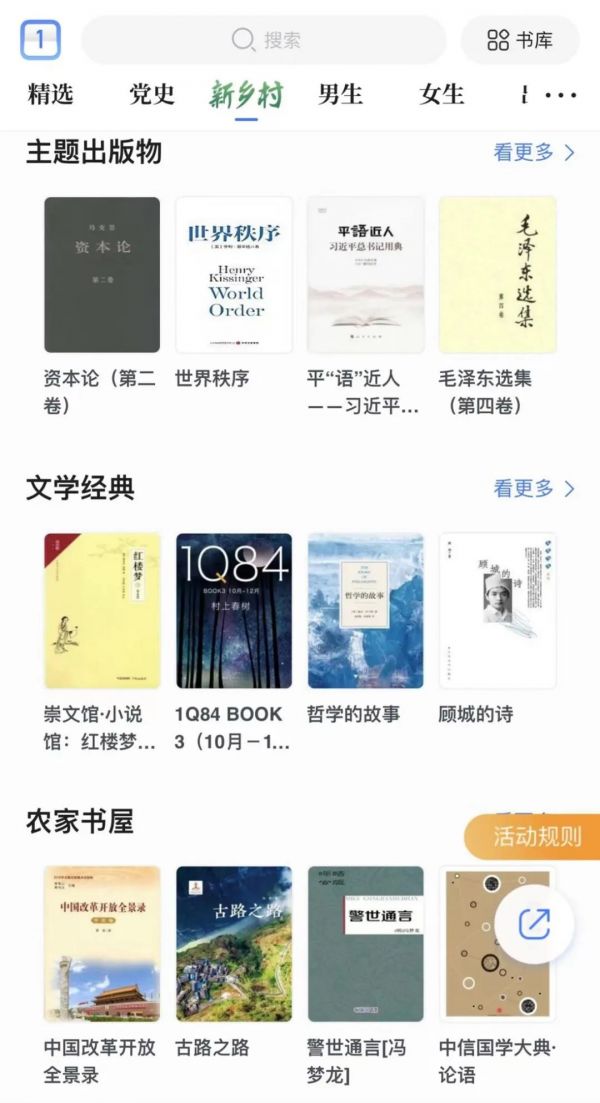Tap the floating share button

(534, 924)
